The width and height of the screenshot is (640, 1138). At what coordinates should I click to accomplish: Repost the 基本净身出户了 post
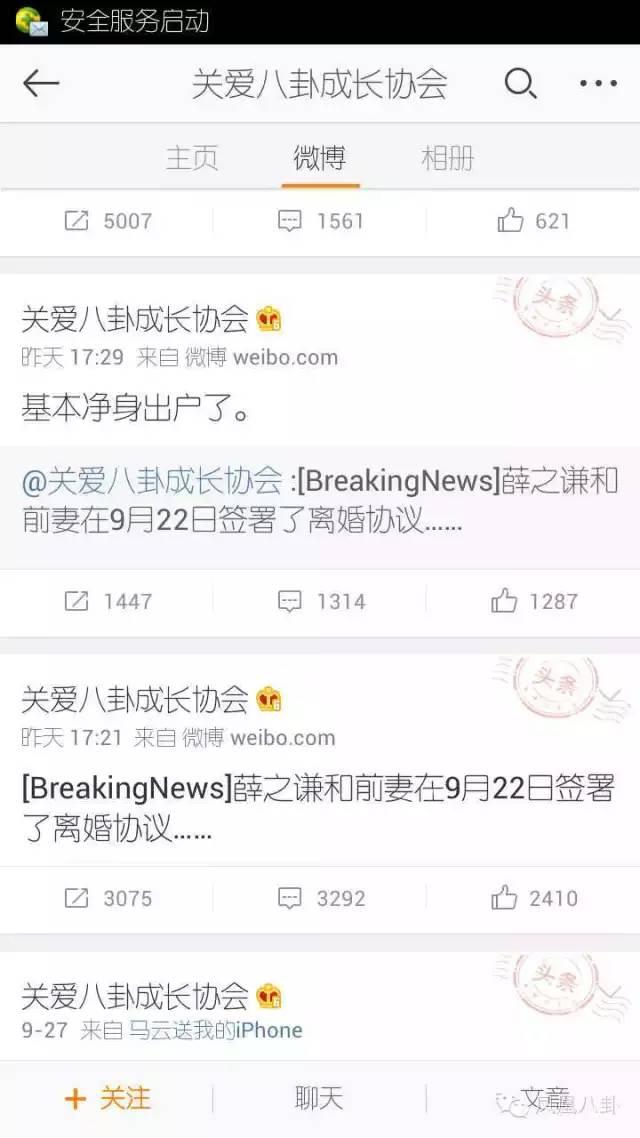[107, 601]
